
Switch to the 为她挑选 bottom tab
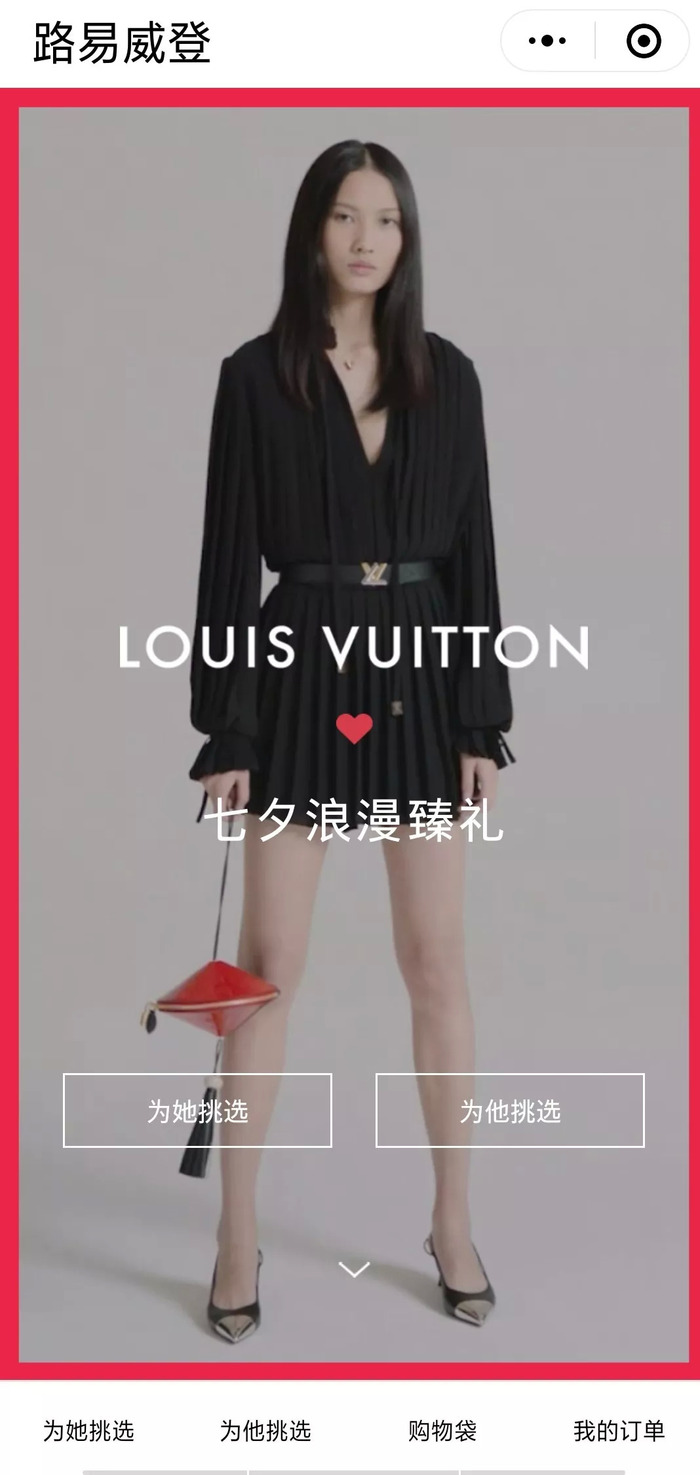[x=88, y=1431]
